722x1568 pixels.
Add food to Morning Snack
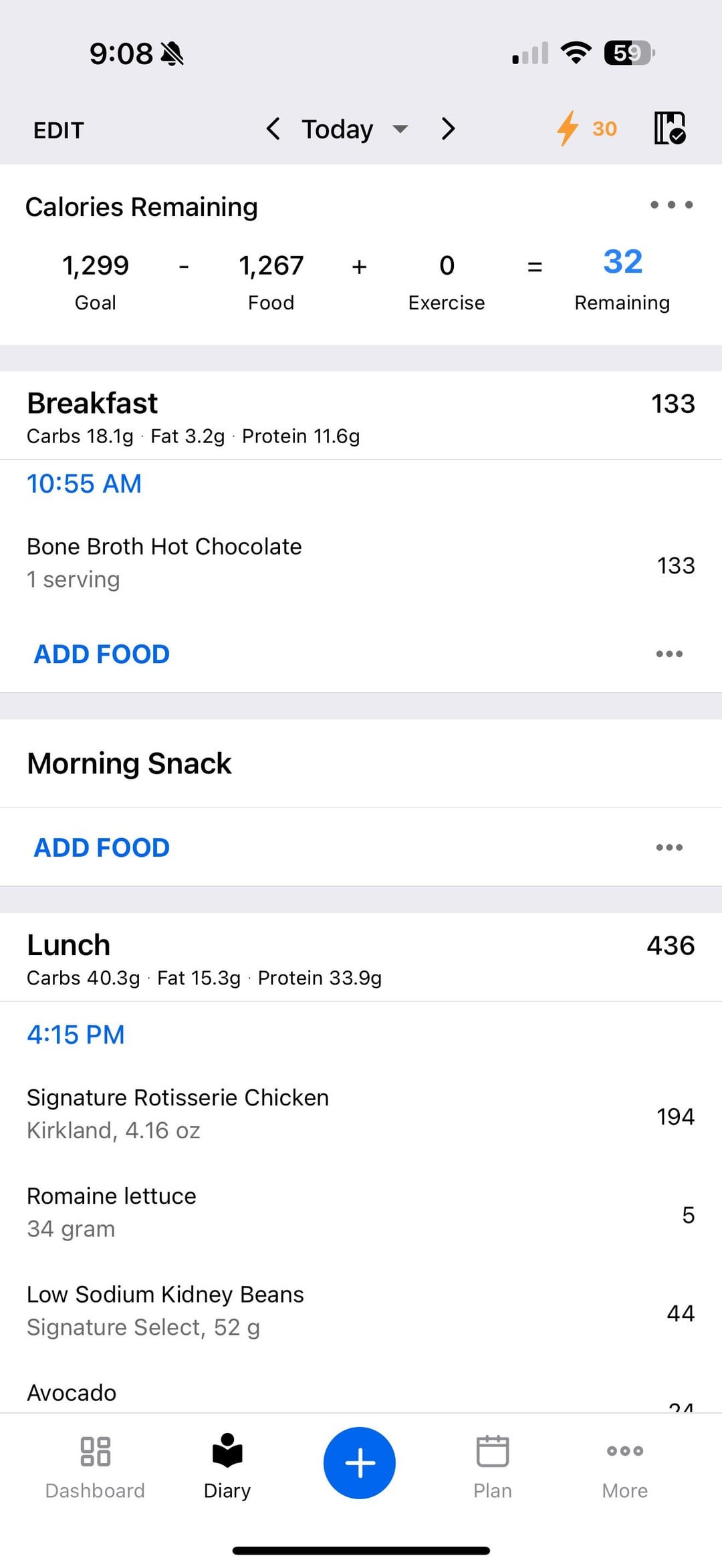102,847
